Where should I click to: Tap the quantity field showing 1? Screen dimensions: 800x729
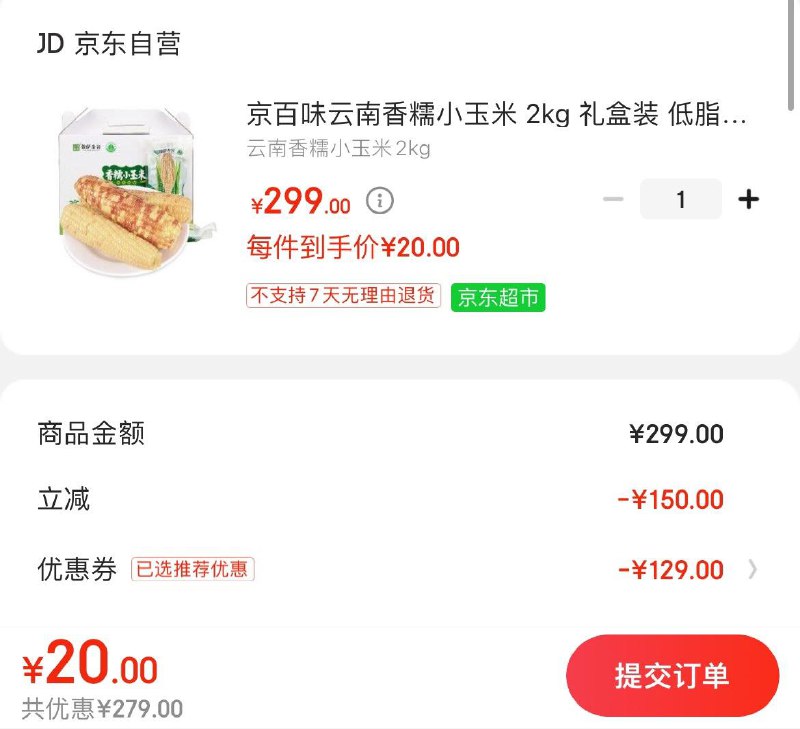point(680,199)
